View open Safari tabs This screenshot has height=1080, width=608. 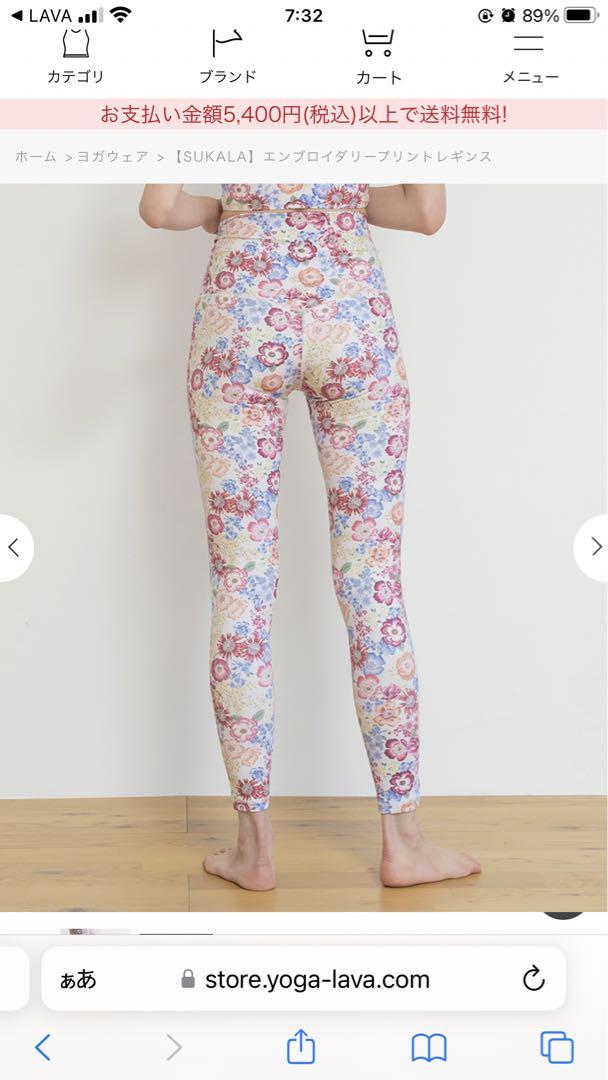557,1047
